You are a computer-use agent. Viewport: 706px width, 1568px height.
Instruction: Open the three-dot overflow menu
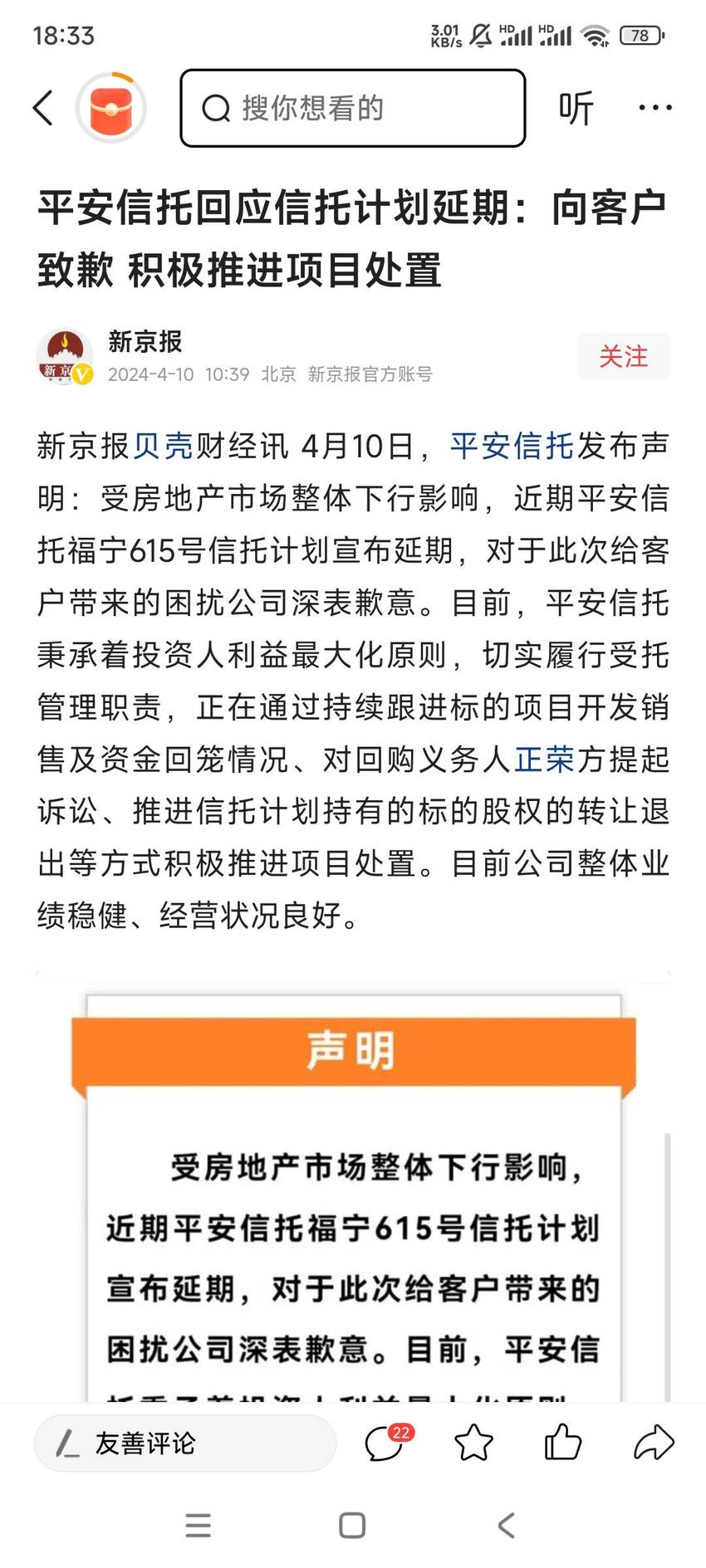[x=655, y=108]
